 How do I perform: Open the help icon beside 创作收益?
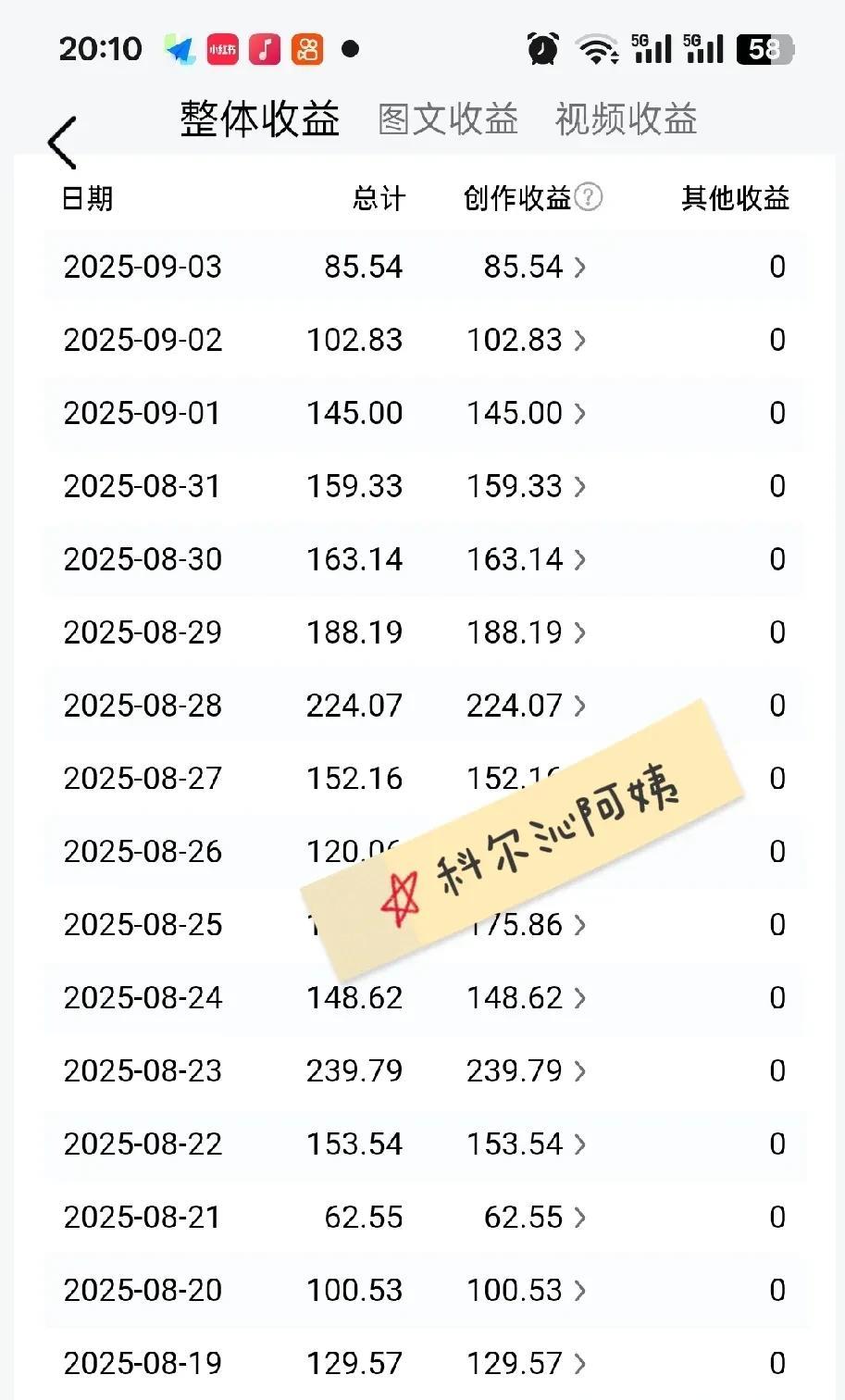tap(589, 196)
